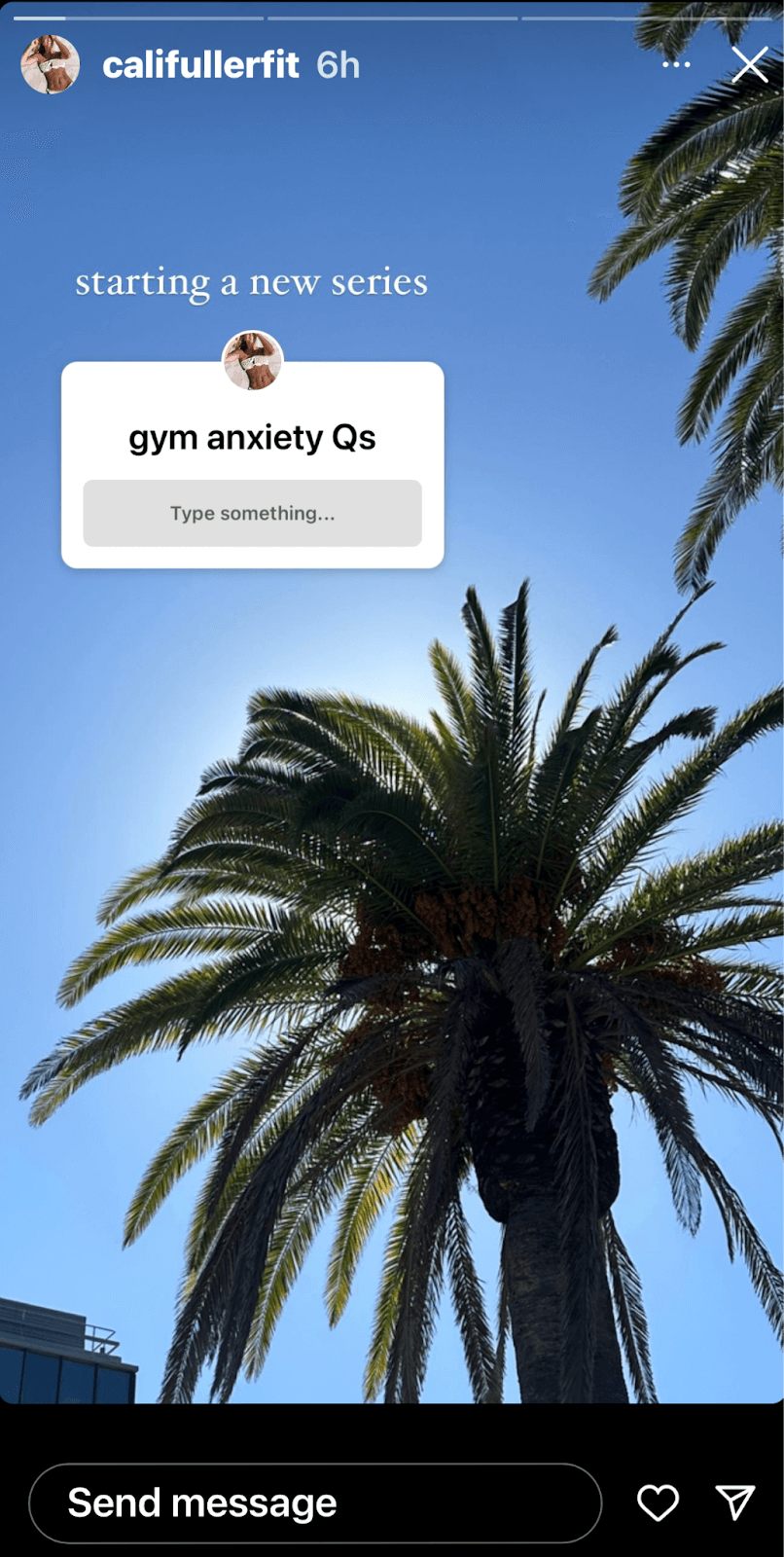Type an answer in the question sticker
784x1557 pixels.
coord(252,513)
